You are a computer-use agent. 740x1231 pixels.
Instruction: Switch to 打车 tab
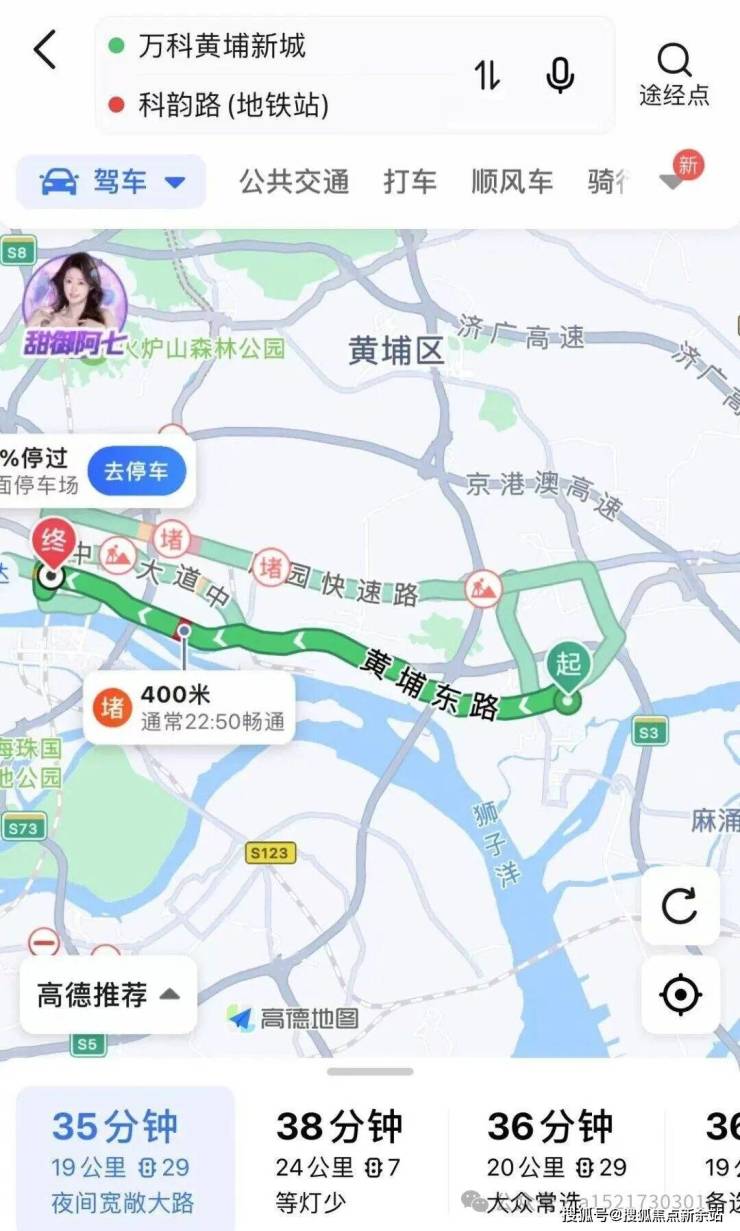coord(410,182)
